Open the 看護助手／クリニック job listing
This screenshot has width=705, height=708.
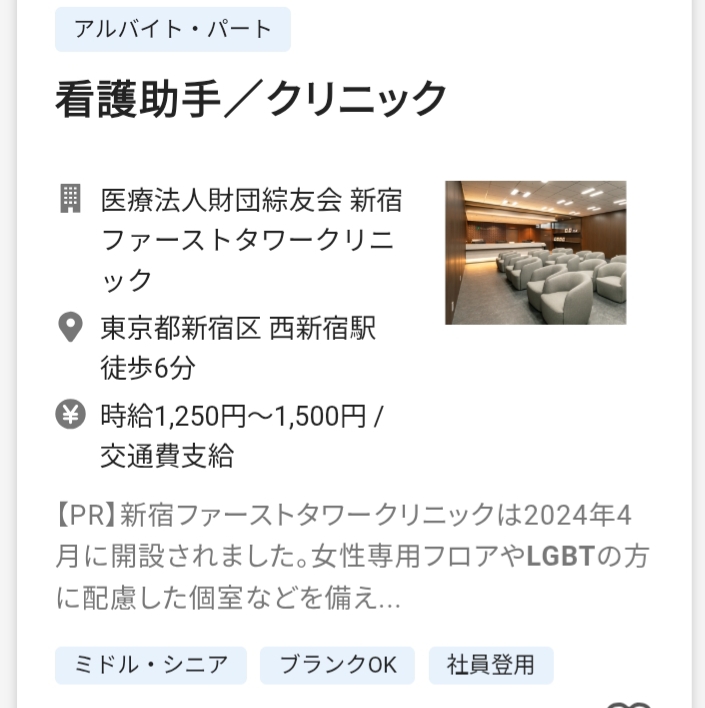[251, 100]
